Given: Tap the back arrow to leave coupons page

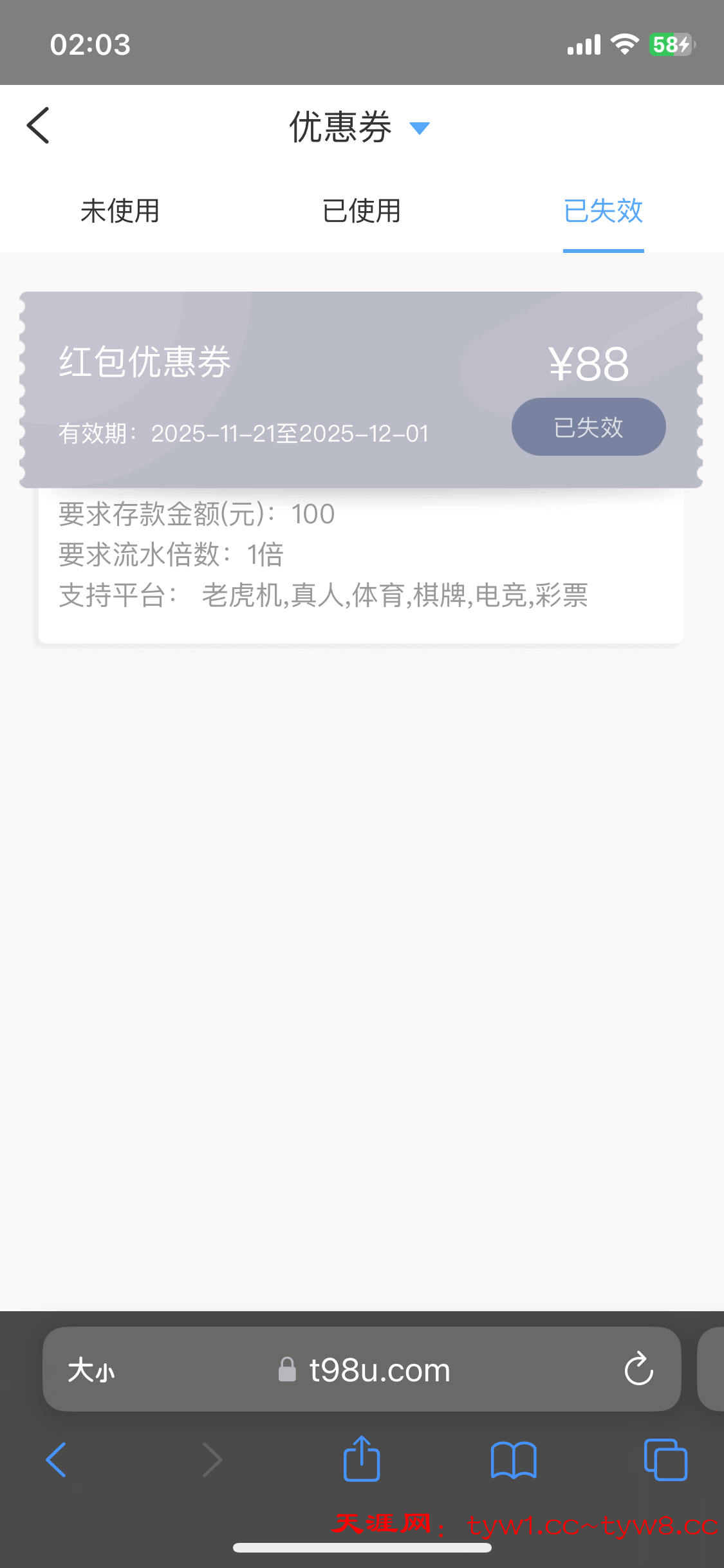Looking at the screenshot, I should coord(37,126).
